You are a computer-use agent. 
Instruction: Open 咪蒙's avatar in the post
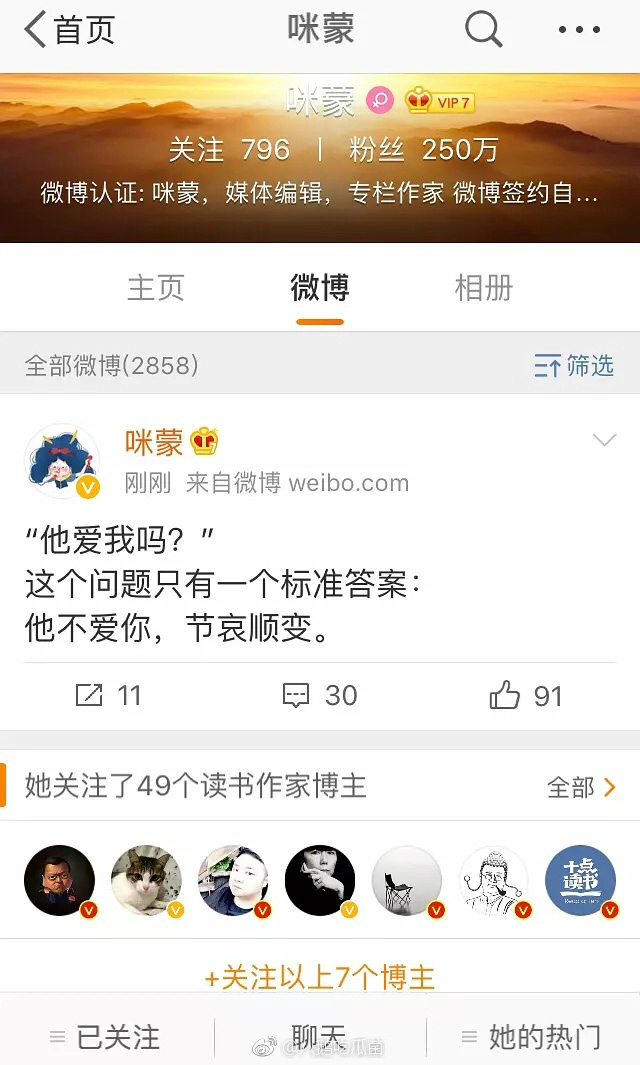62,460
